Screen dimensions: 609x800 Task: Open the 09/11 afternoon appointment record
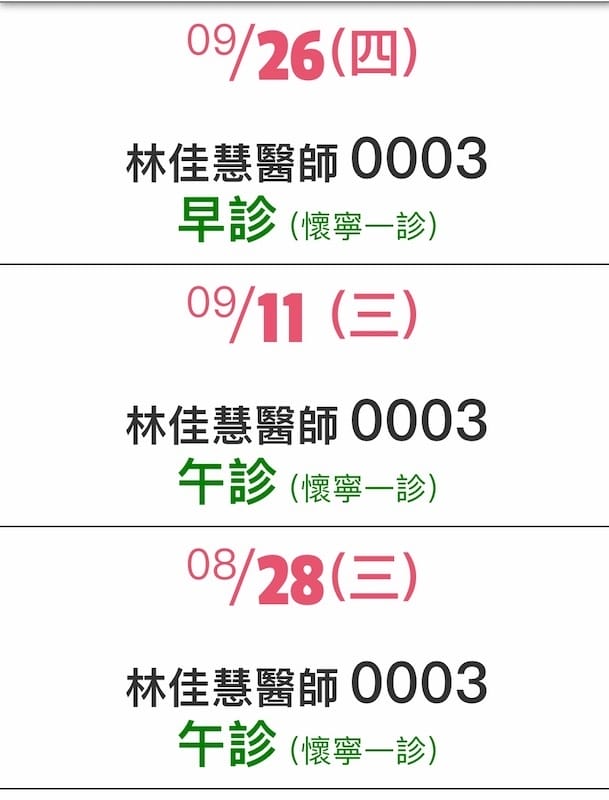click(304, 422)
